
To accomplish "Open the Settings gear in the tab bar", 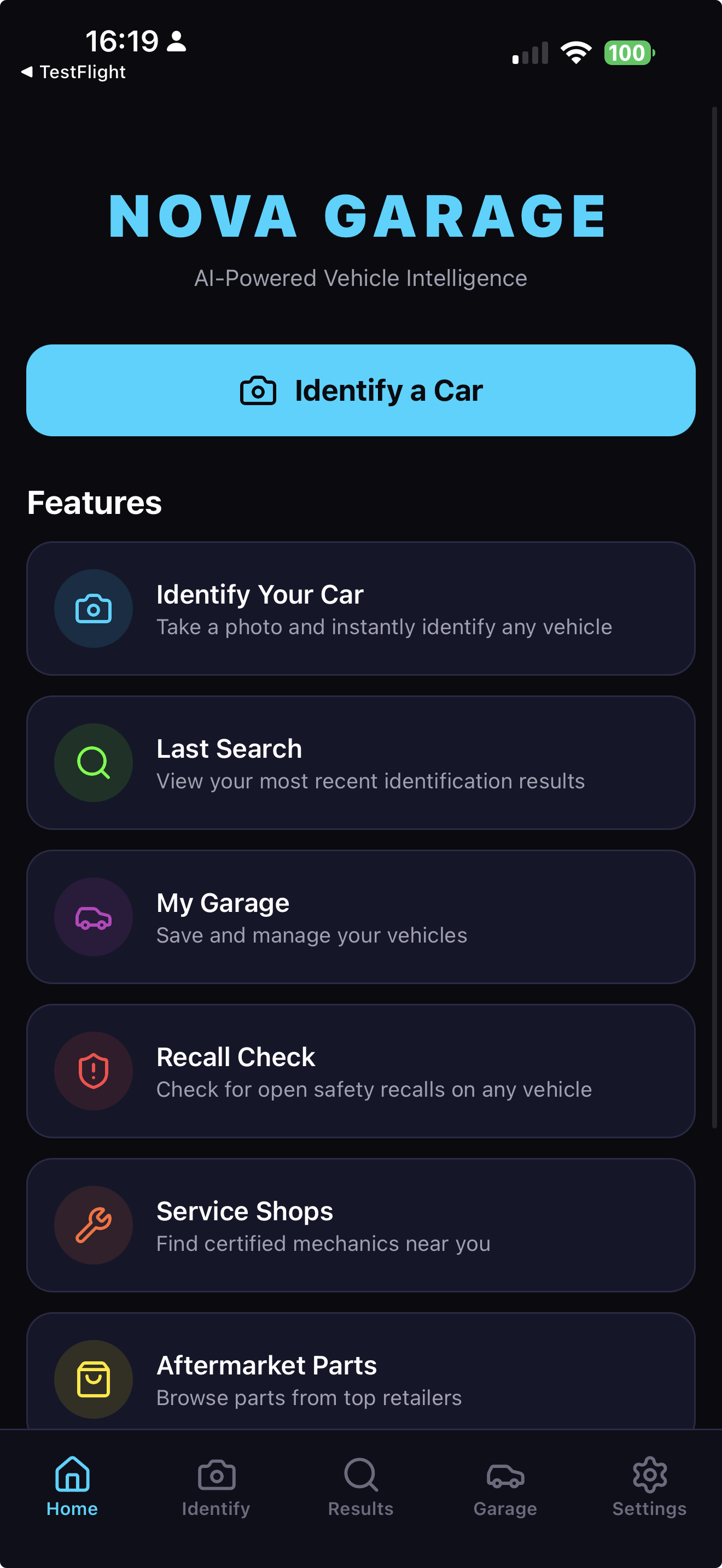I will pos(649,1488).
